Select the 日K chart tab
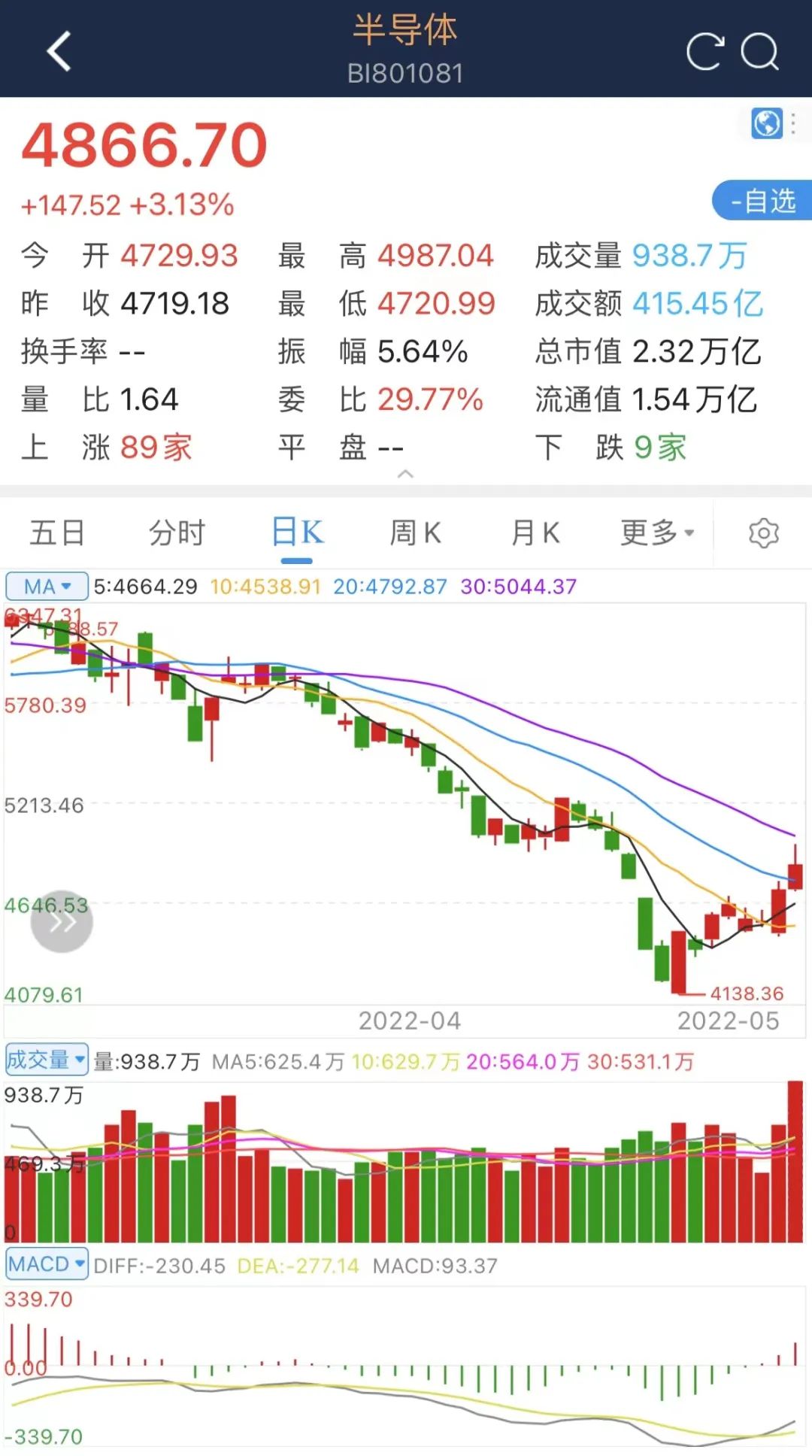 (x=297, y=533)
